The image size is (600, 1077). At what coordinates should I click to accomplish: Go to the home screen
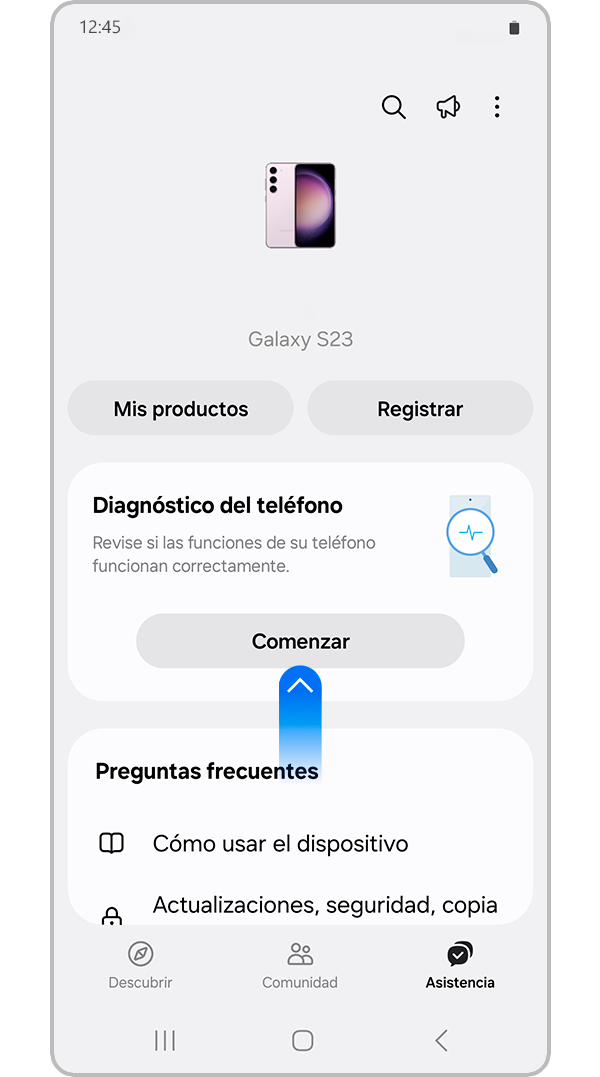[x=302, y=1040]
